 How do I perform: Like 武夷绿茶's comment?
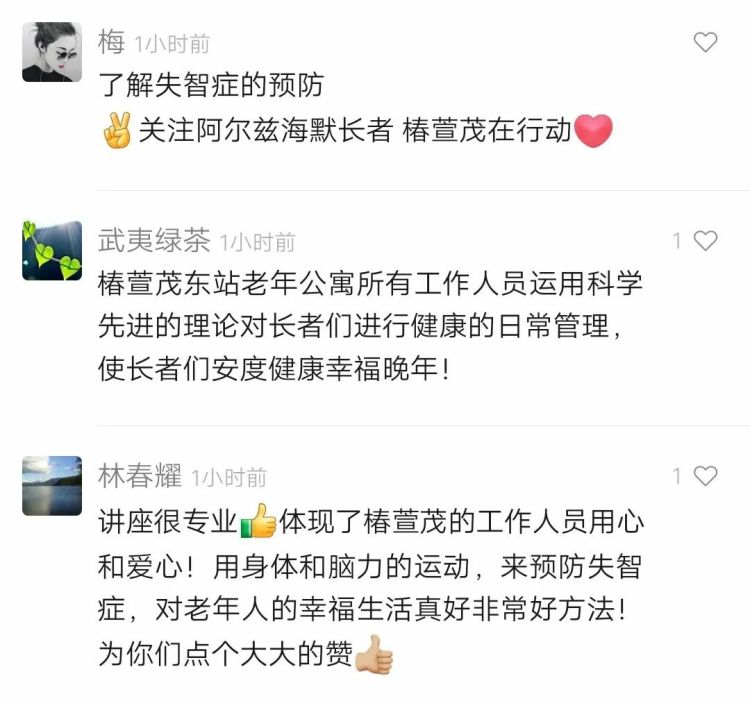706,240
